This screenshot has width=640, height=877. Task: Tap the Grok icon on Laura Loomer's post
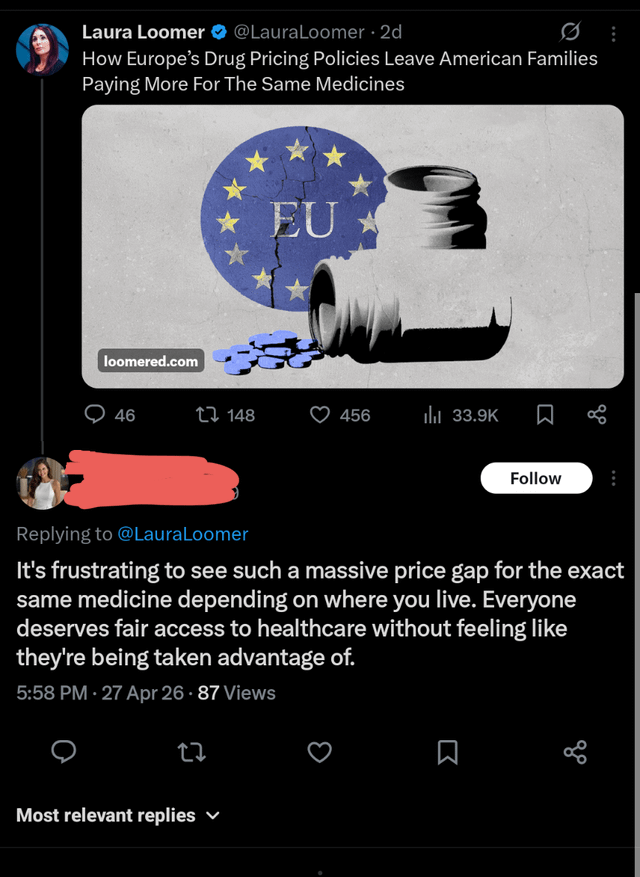pos(573,33)
